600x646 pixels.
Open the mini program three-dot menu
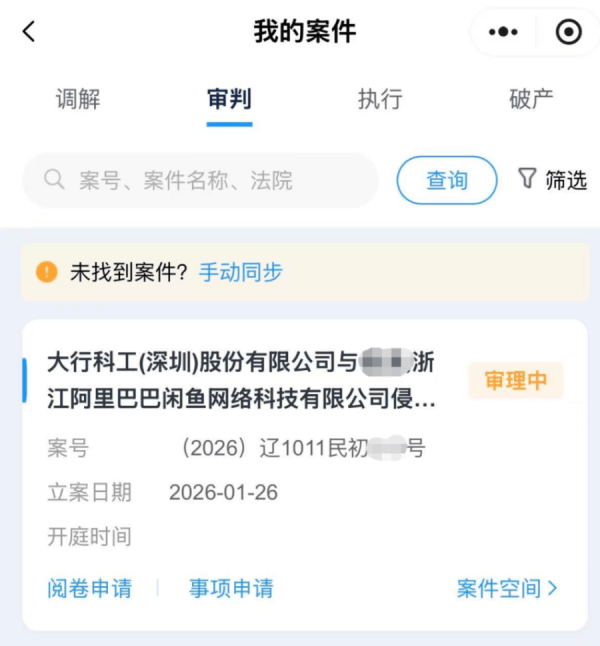pos(503,32)
